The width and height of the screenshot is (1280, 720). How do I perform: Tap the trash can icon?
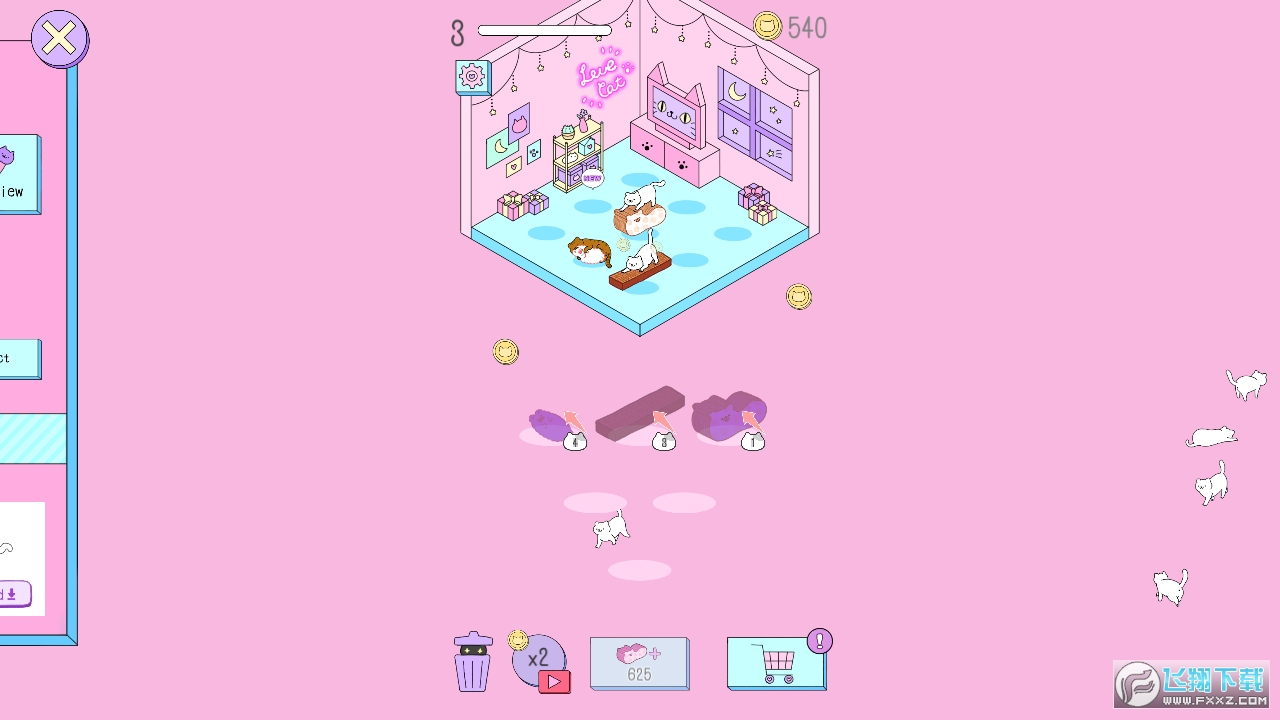tap(473, 662)
